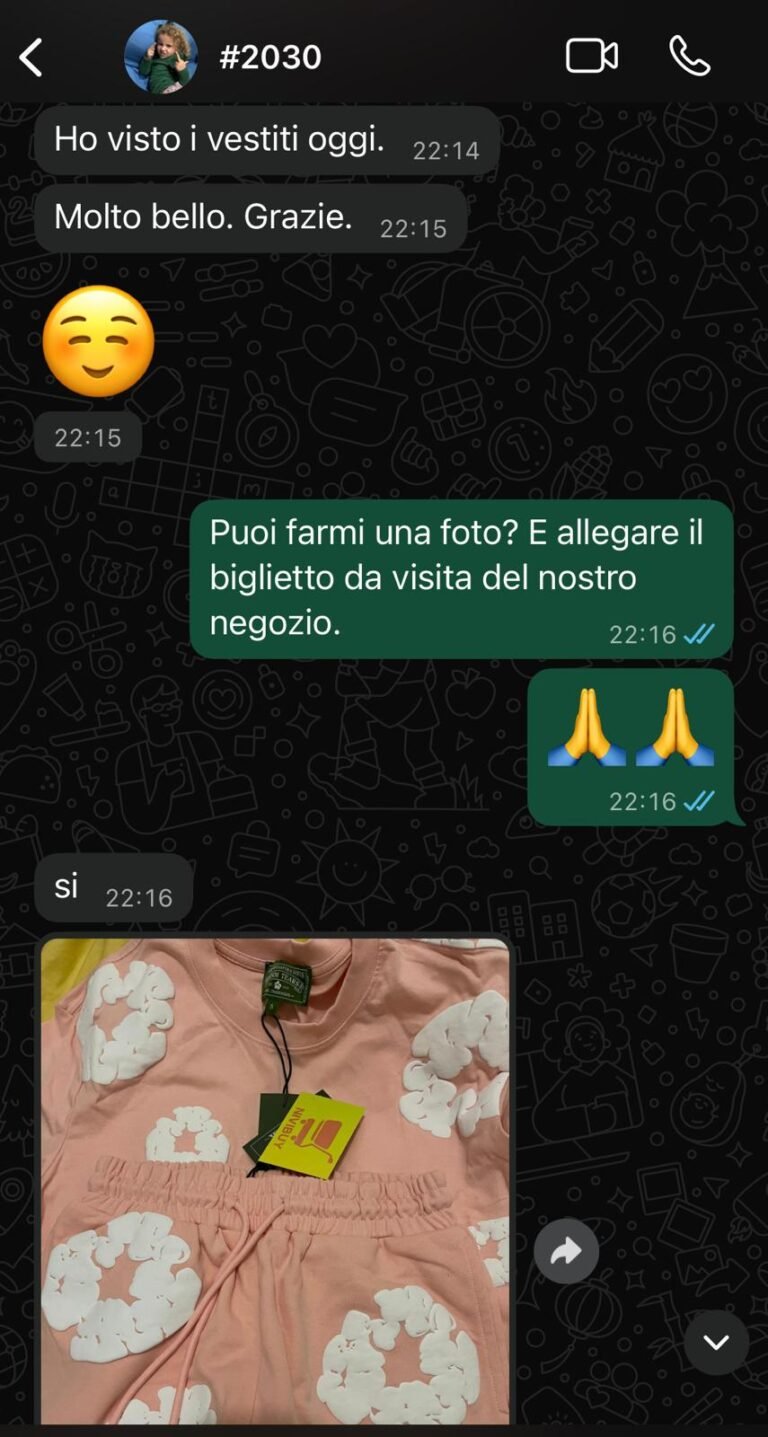The image size is (768, 1437).
Task: Go back to the chat list
Action: coord(31,58)
